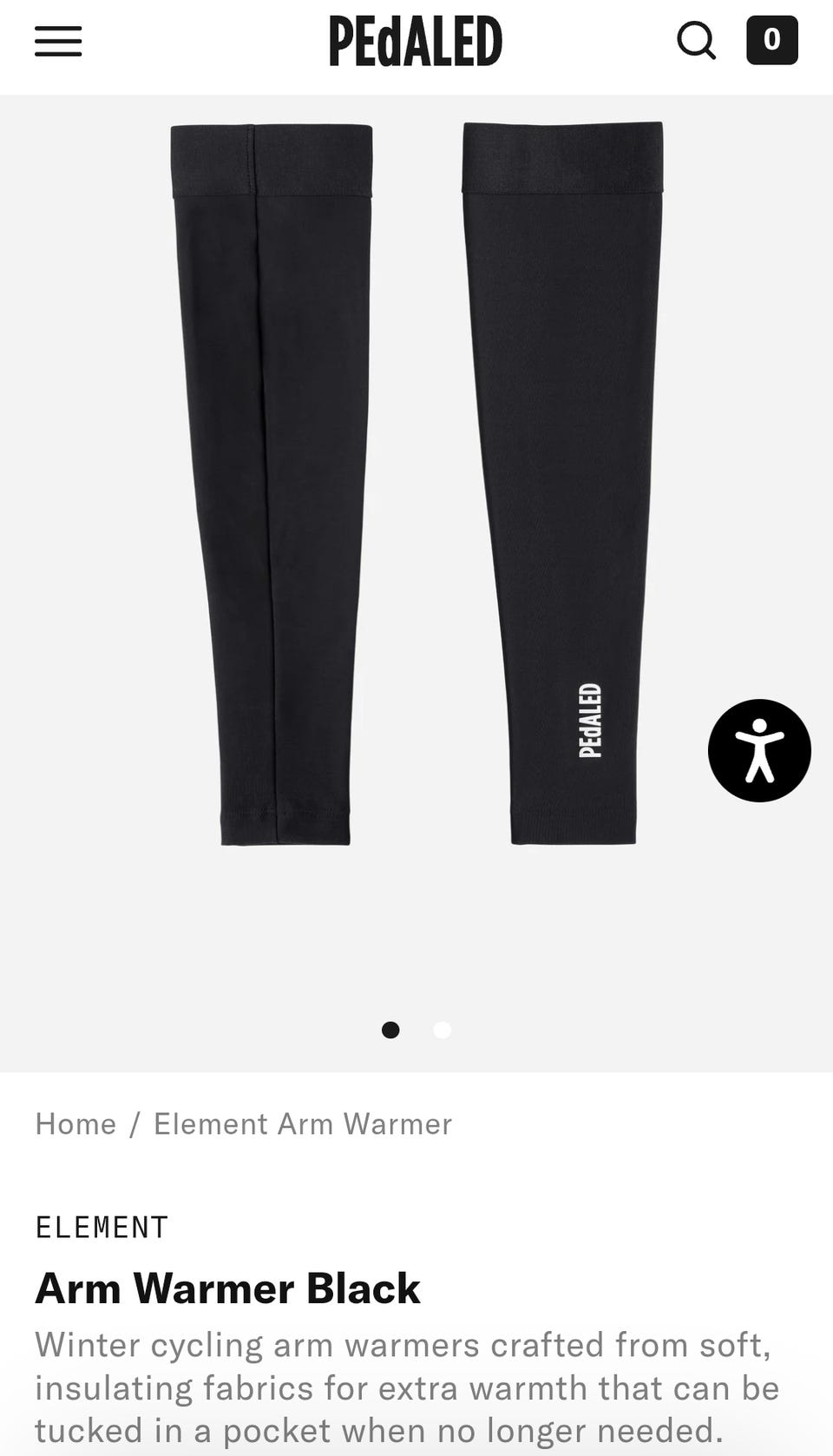Open the search magnifier icon

(x=697, y=41)
